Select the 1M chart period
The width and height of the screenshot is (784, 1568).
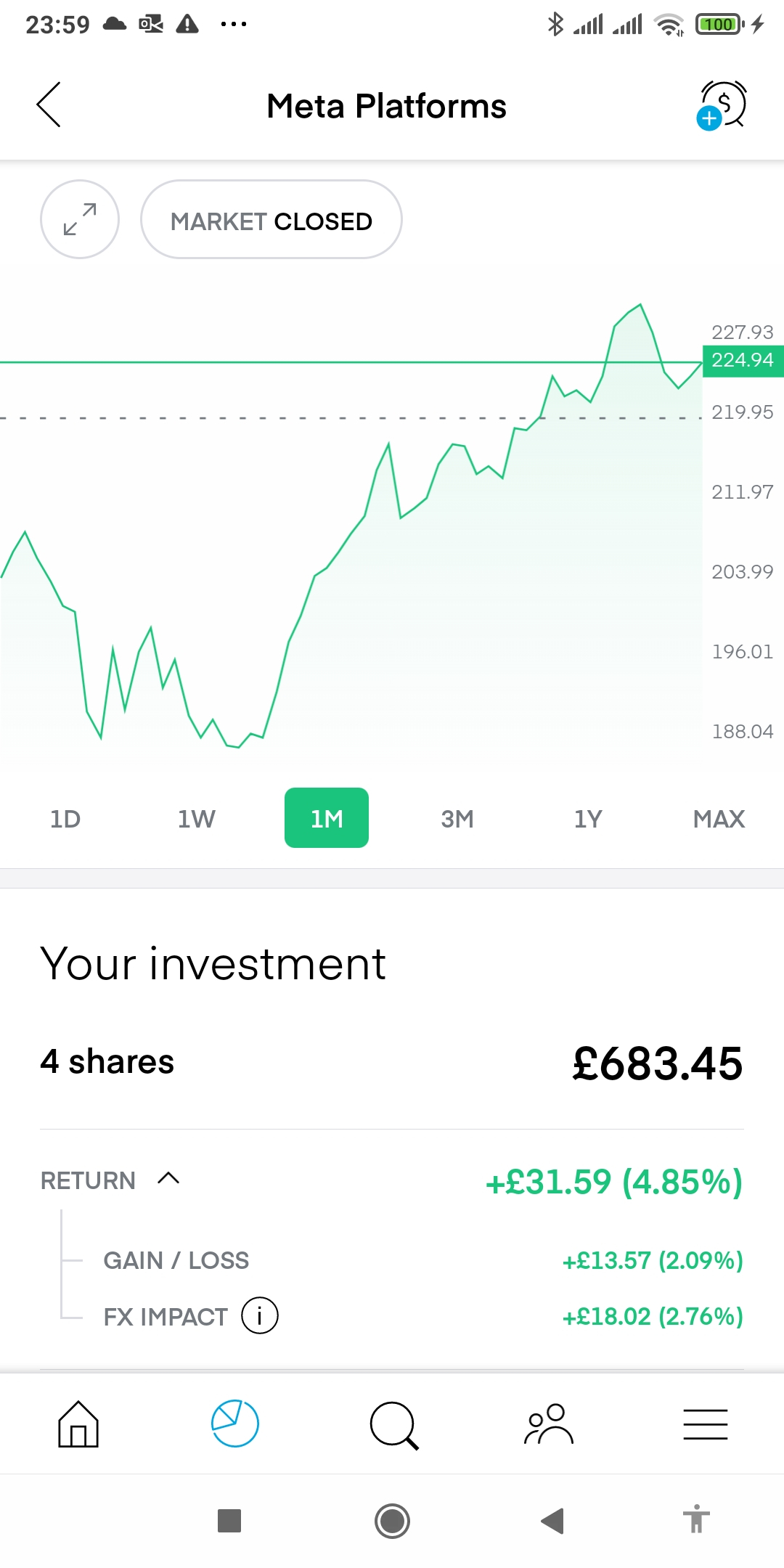pyautogui.click(x=327, y=817)
